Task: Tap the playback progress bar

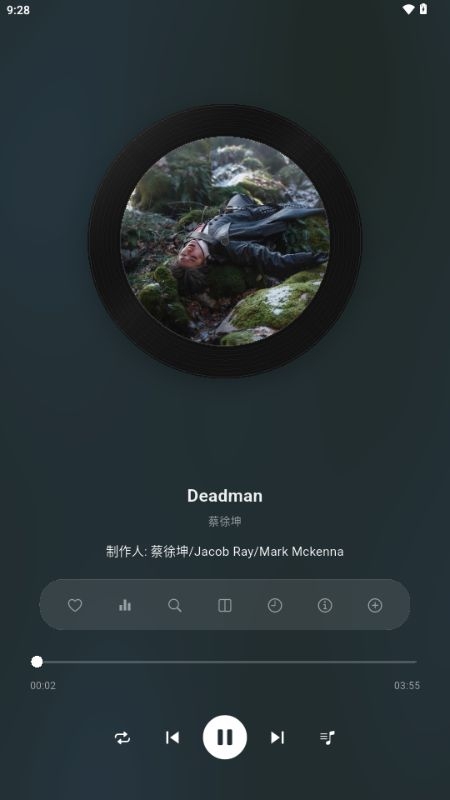Action: point(225,662)
